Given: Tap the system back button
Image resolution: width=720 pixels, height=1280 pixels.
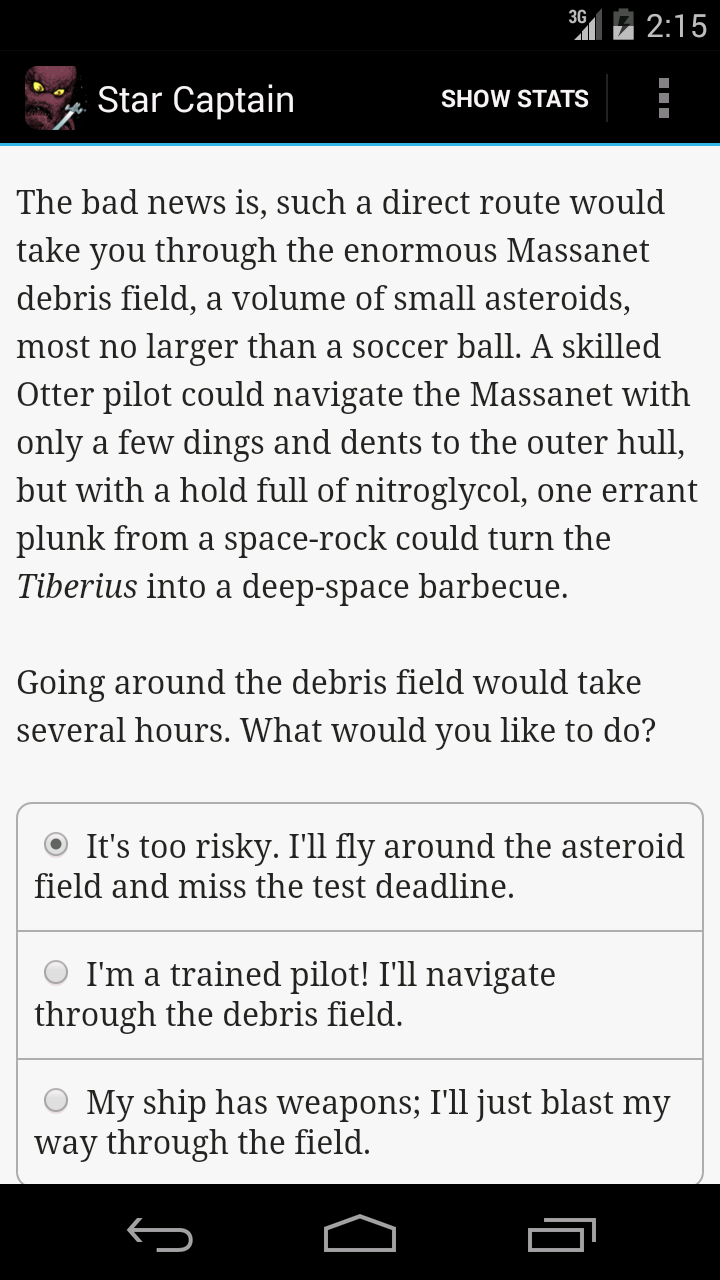Looking at the screenshot, I should coord(160,1236).
